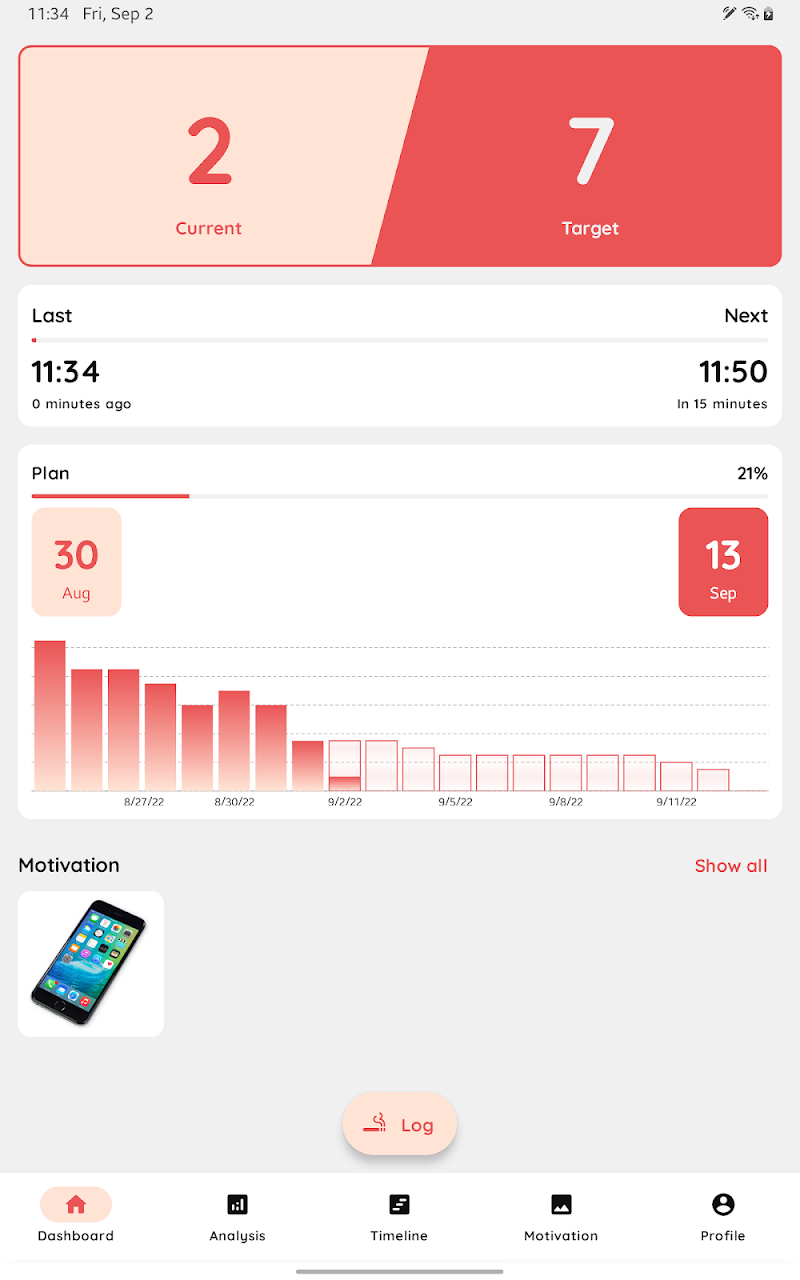Viewport: 800px width, 1280px height.
Task: Go to the Motivation tab
Action: pos(561,1216)
